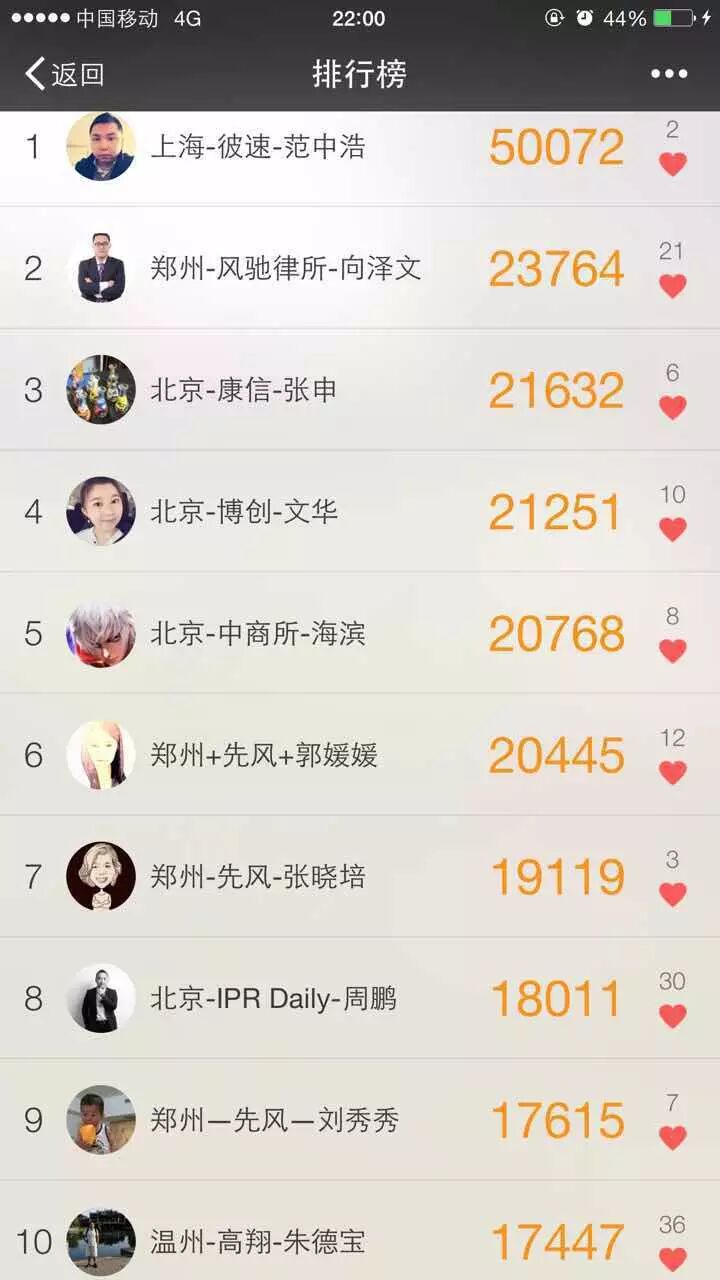This screenshot has height=1280, width=720.
Task: Like 北京-IPR Daily-周鹏's entry
Action: tap(672, 1016)
